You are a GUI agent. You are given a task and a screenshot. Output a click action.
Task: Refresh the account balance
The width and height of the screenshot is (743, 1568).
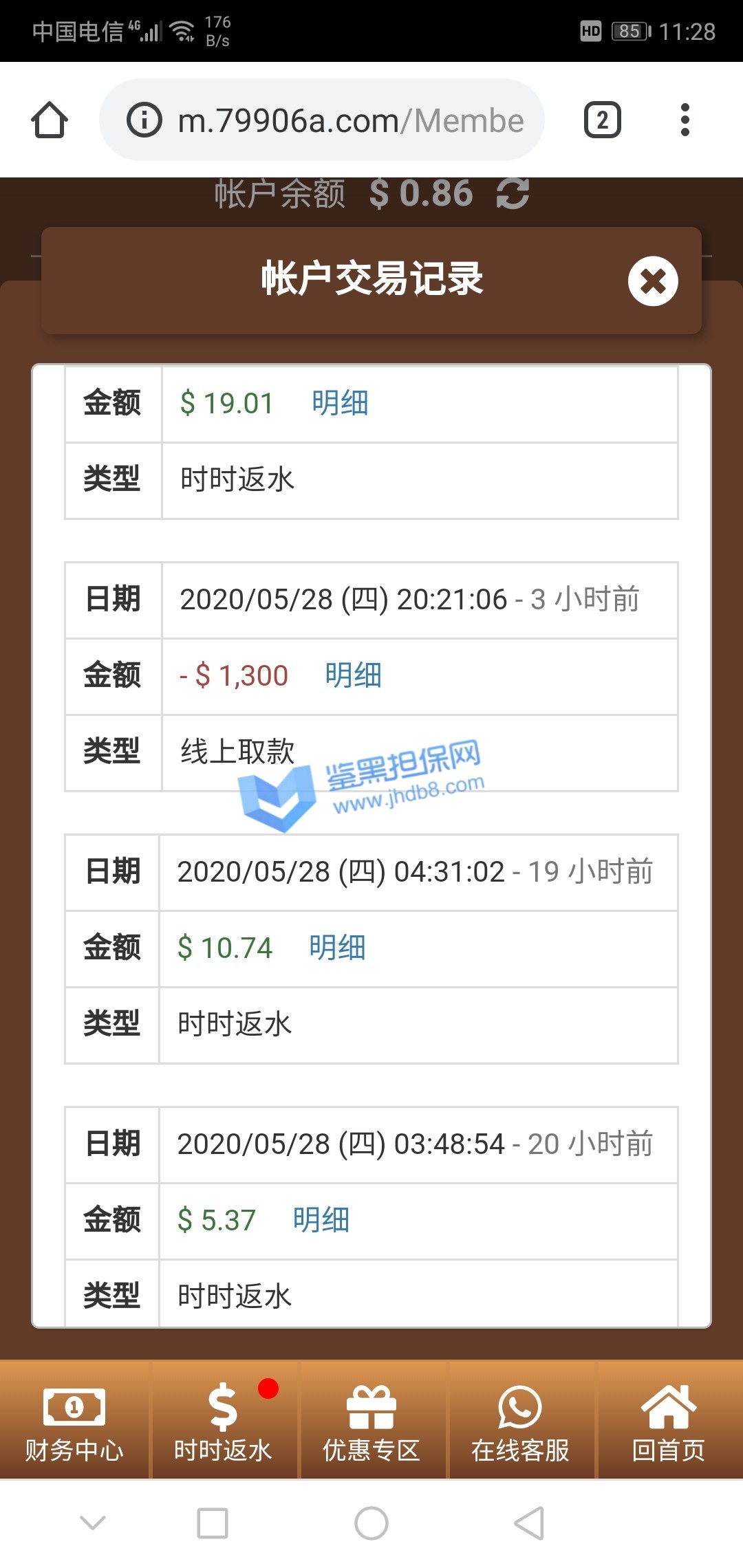[x=513, y=193]
